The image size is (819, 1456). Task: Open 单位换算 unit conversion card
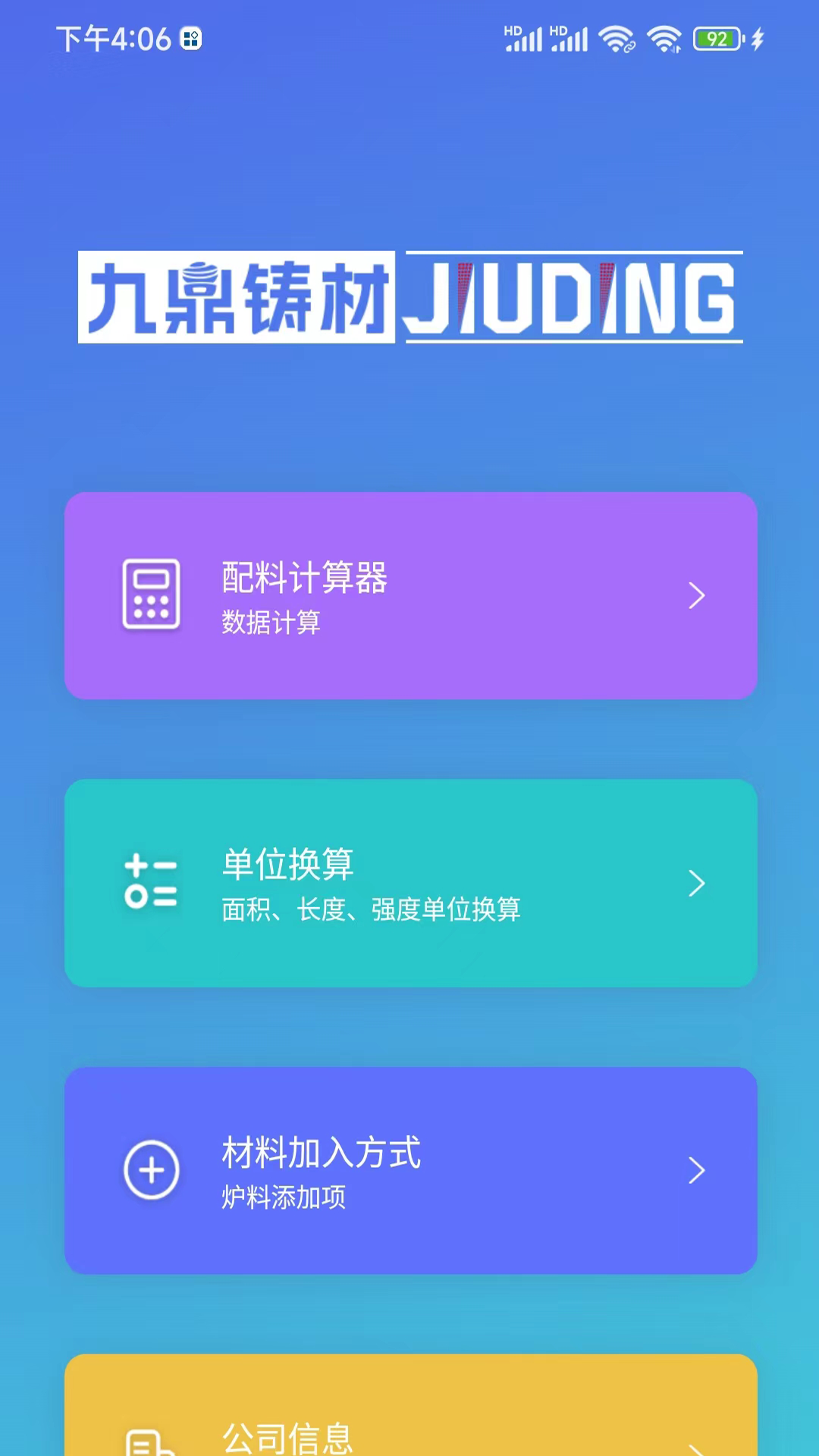click(410, 883)
